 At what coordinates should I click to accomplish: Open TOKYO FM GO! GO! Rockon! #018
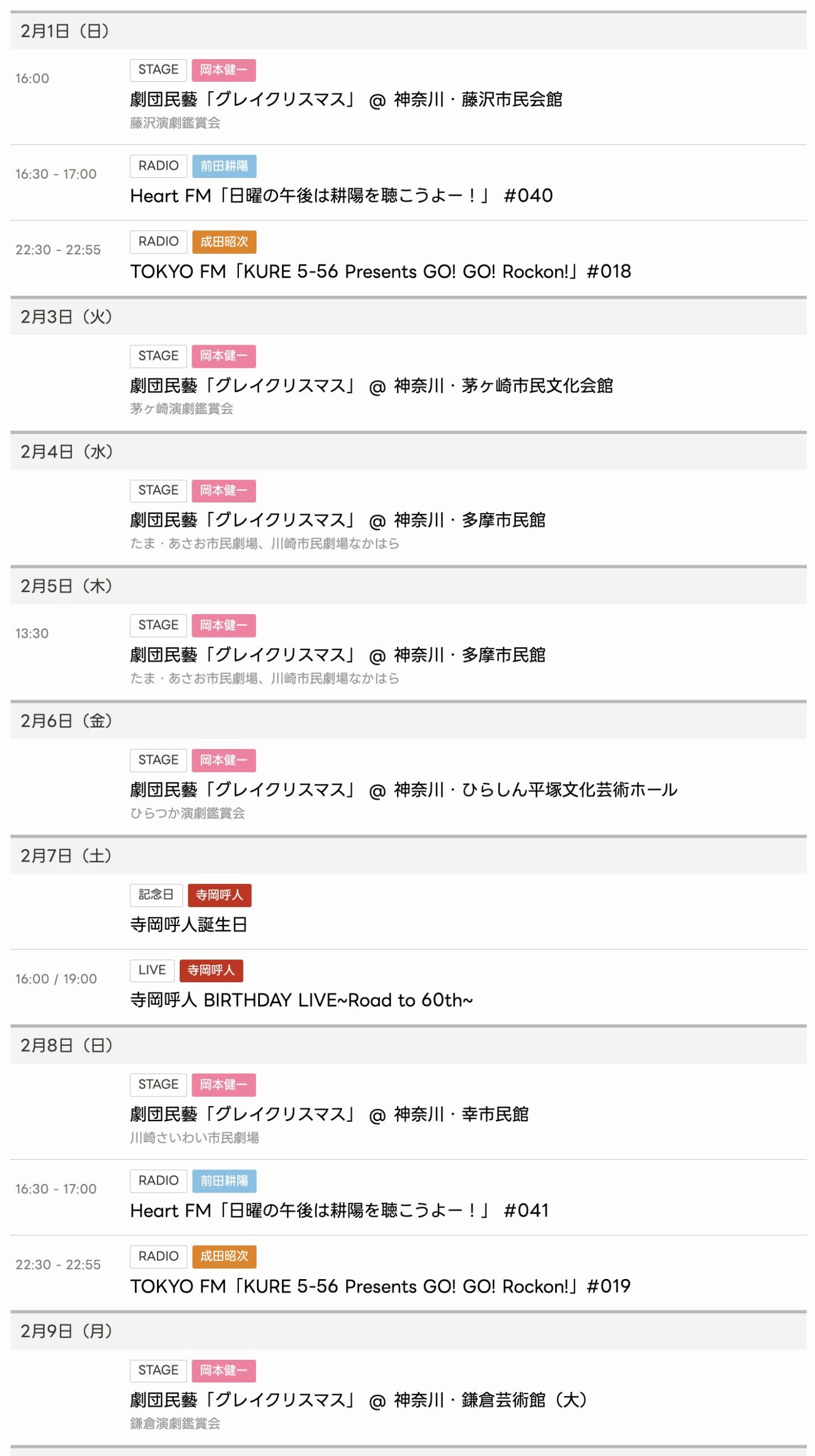click(380, 271)
